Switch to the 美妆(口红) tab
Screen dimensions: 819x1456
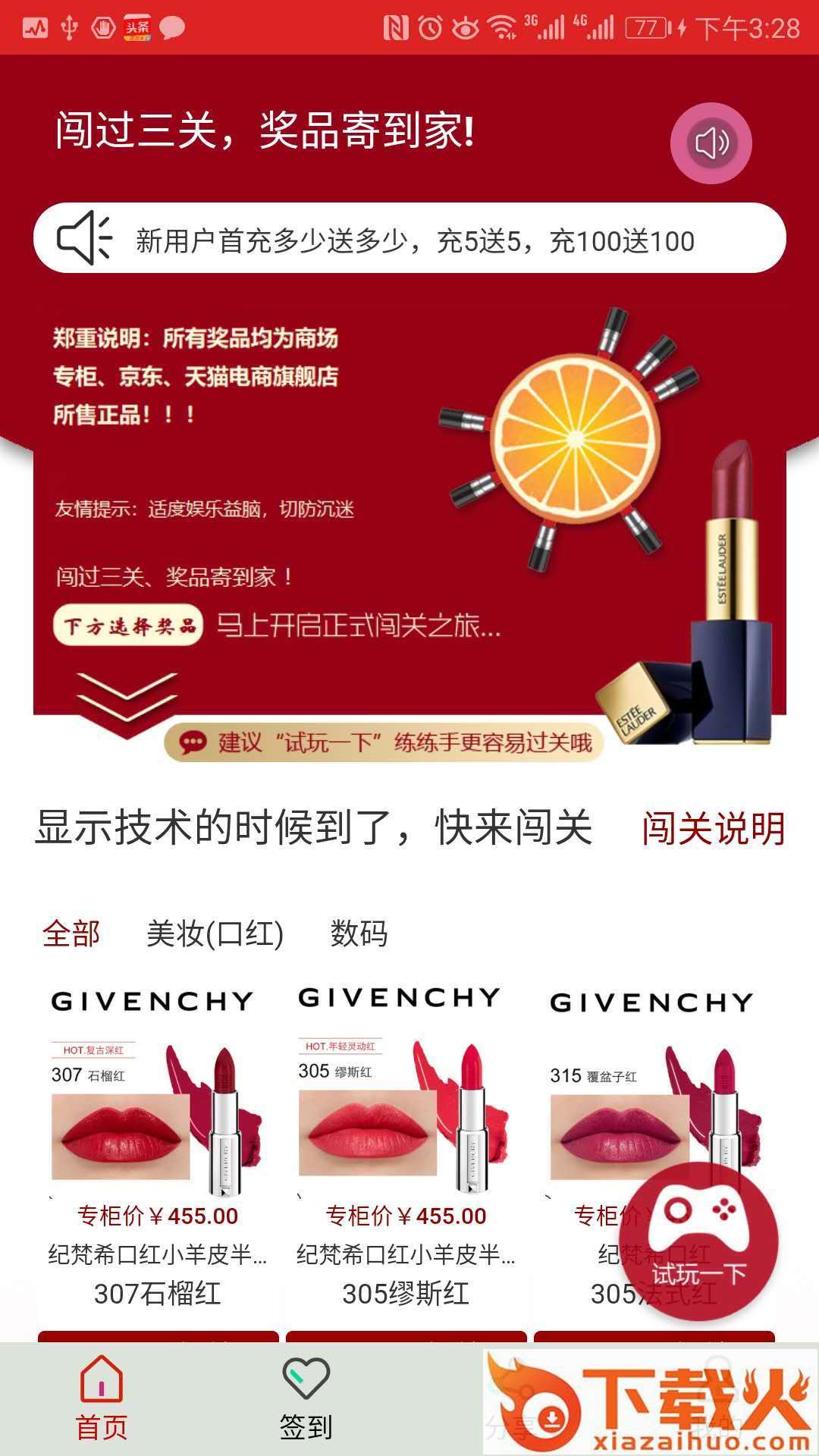215,934
